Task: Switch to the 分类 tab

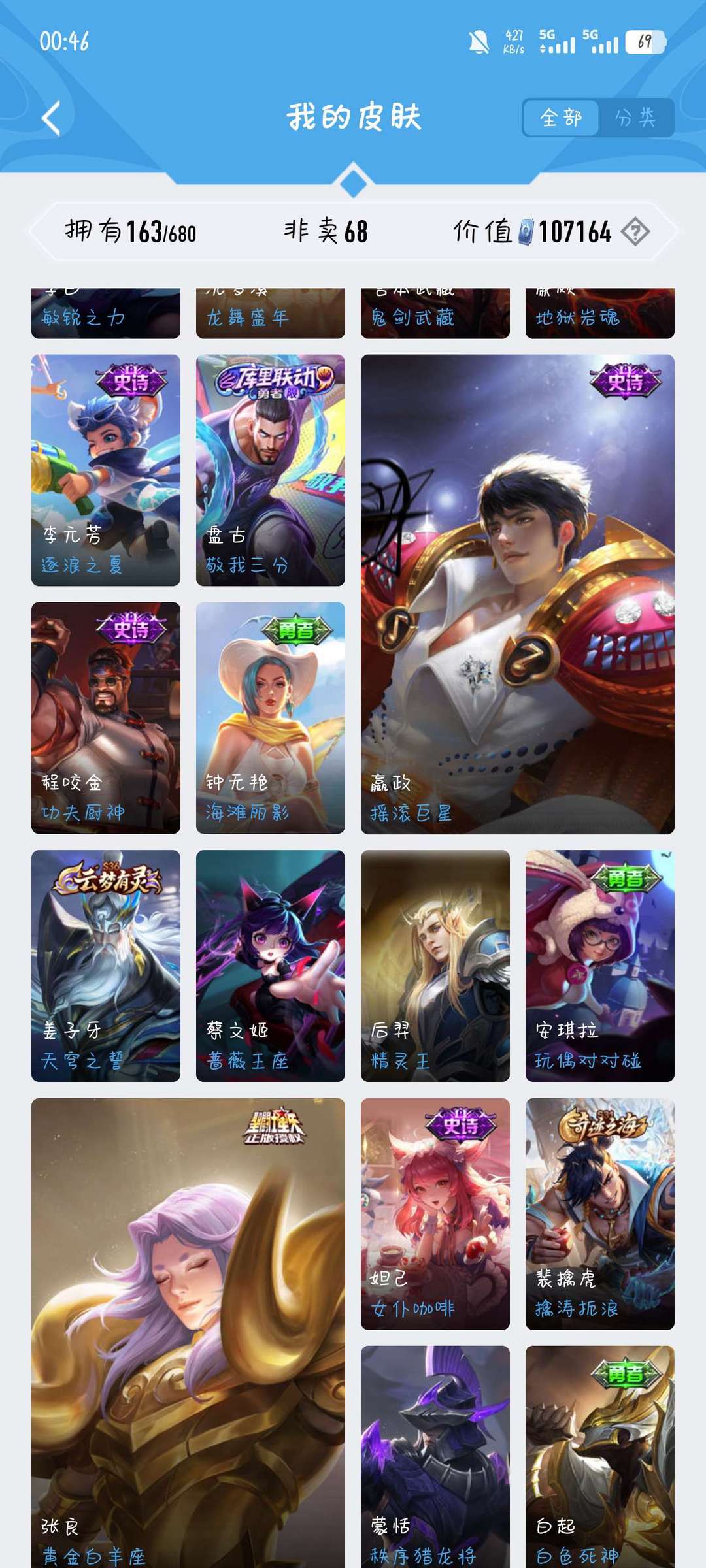Action: 635,118
